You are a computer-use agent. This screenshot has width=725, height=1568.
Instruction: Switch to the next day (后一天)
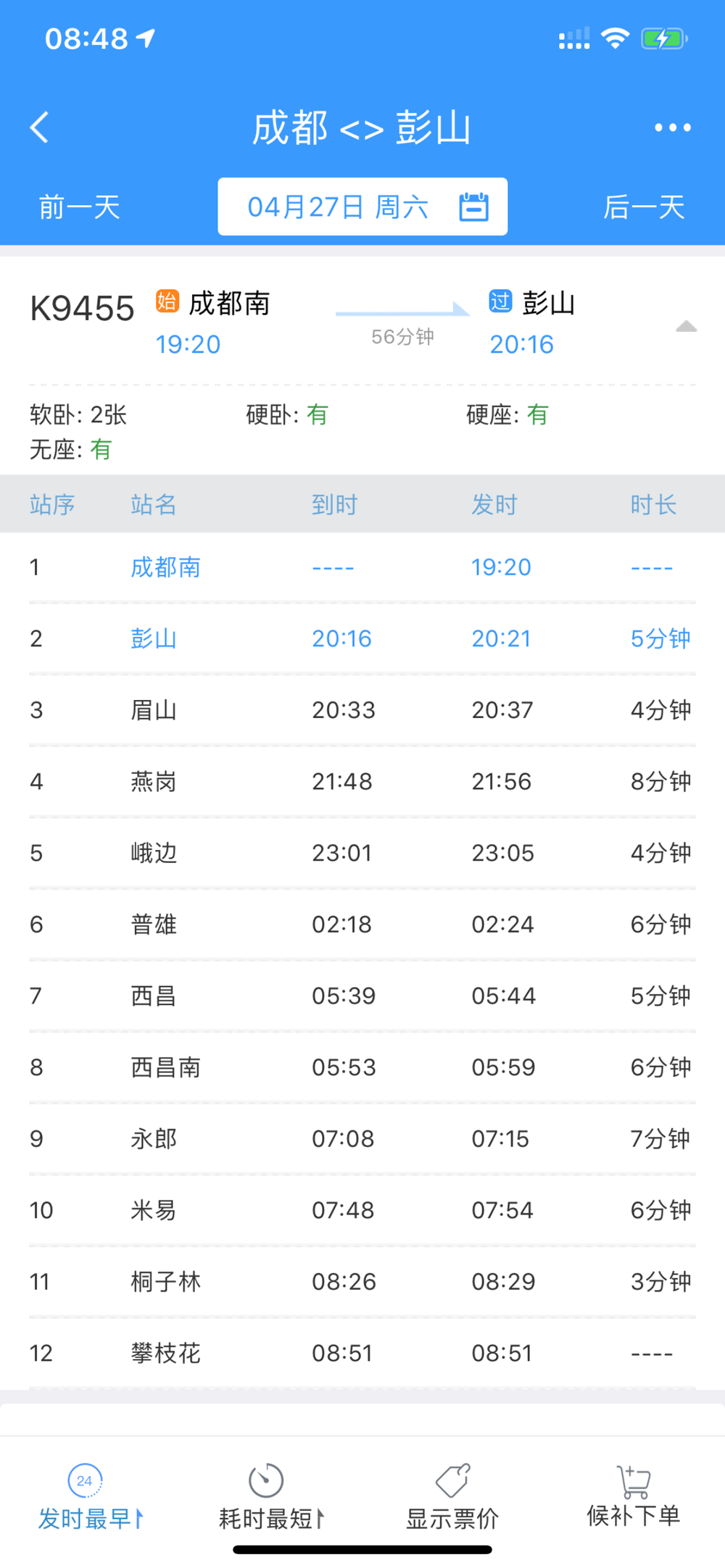coord(644,207)
